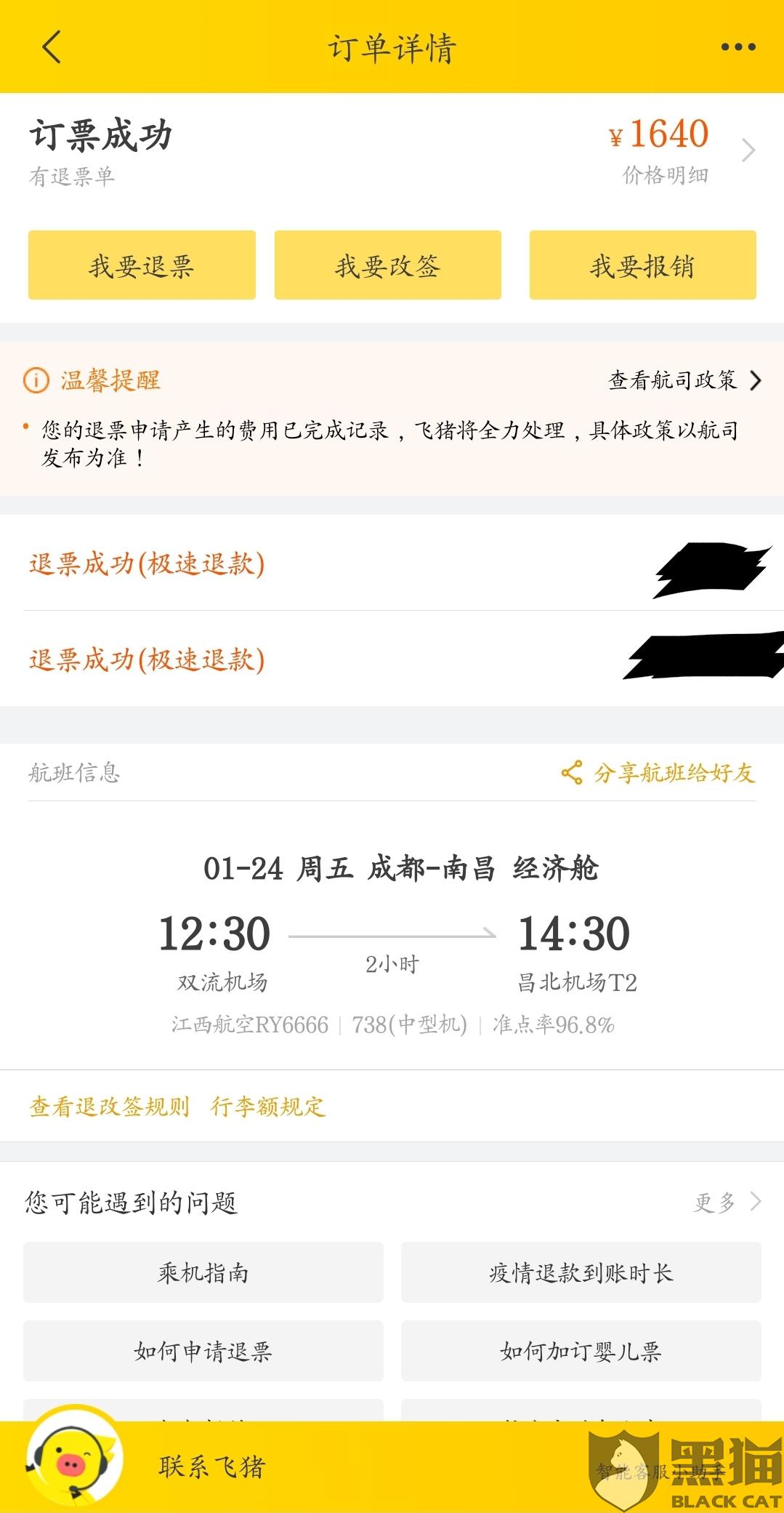
Task: Open 如何申请退票 FAQ
Action: point(203,1351)
